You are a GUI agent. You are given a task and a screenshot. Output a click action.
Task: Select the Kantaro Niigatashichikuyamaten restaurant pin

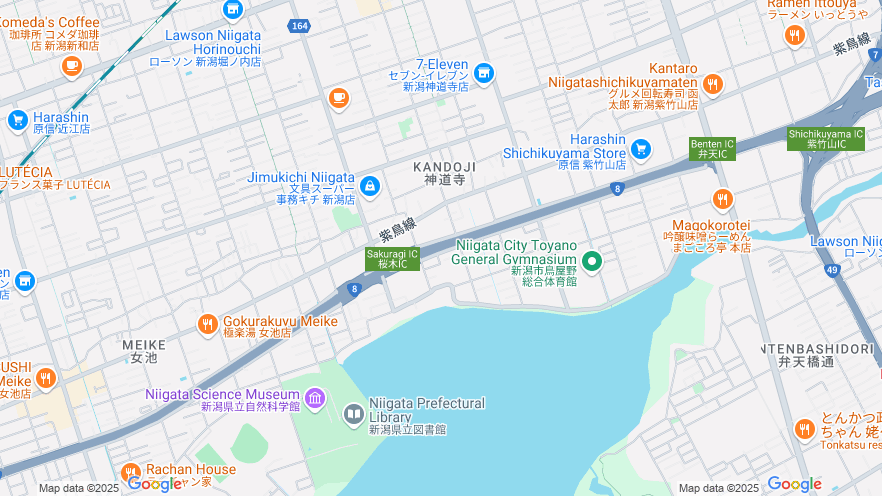713,84
